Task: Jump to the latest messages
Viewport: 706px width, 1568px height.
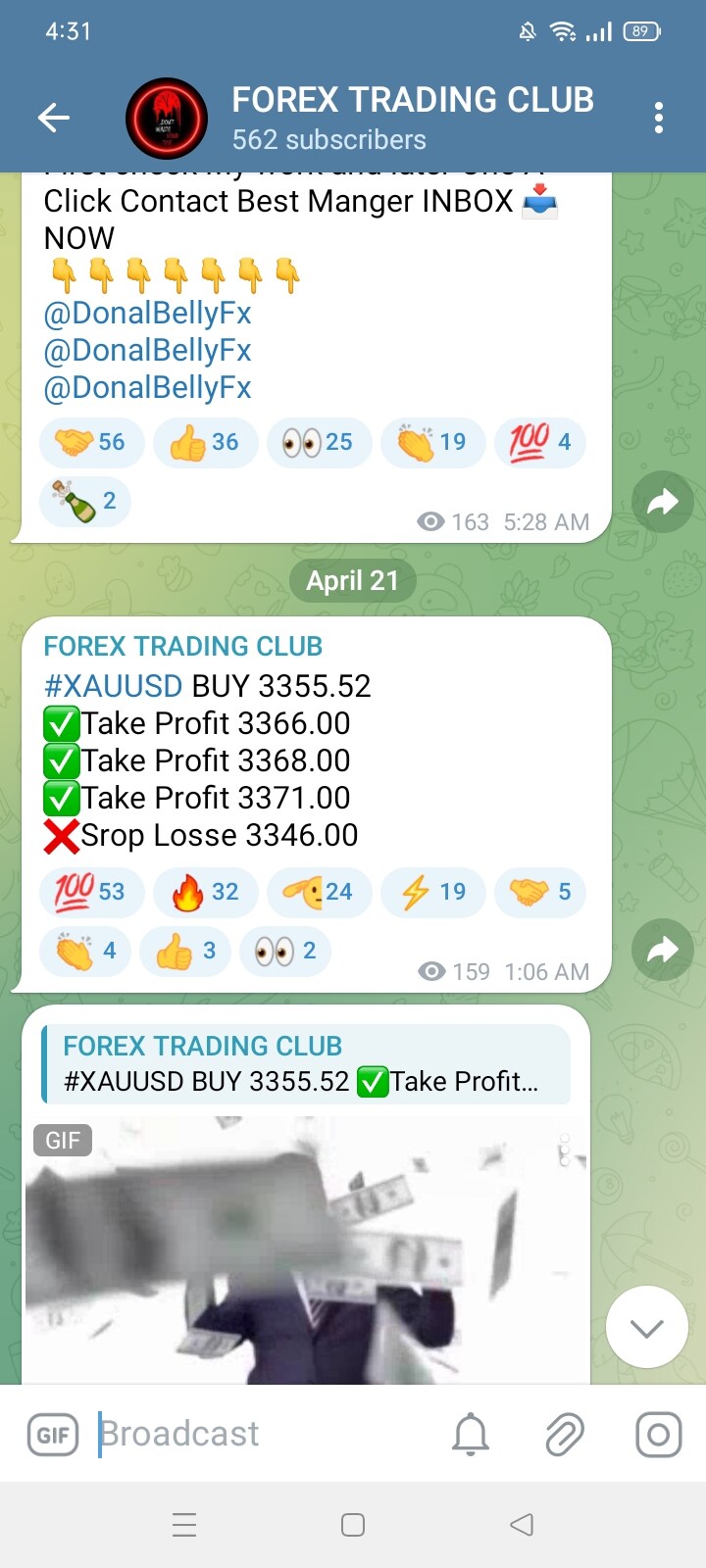Action: (x=647, y=1328)
